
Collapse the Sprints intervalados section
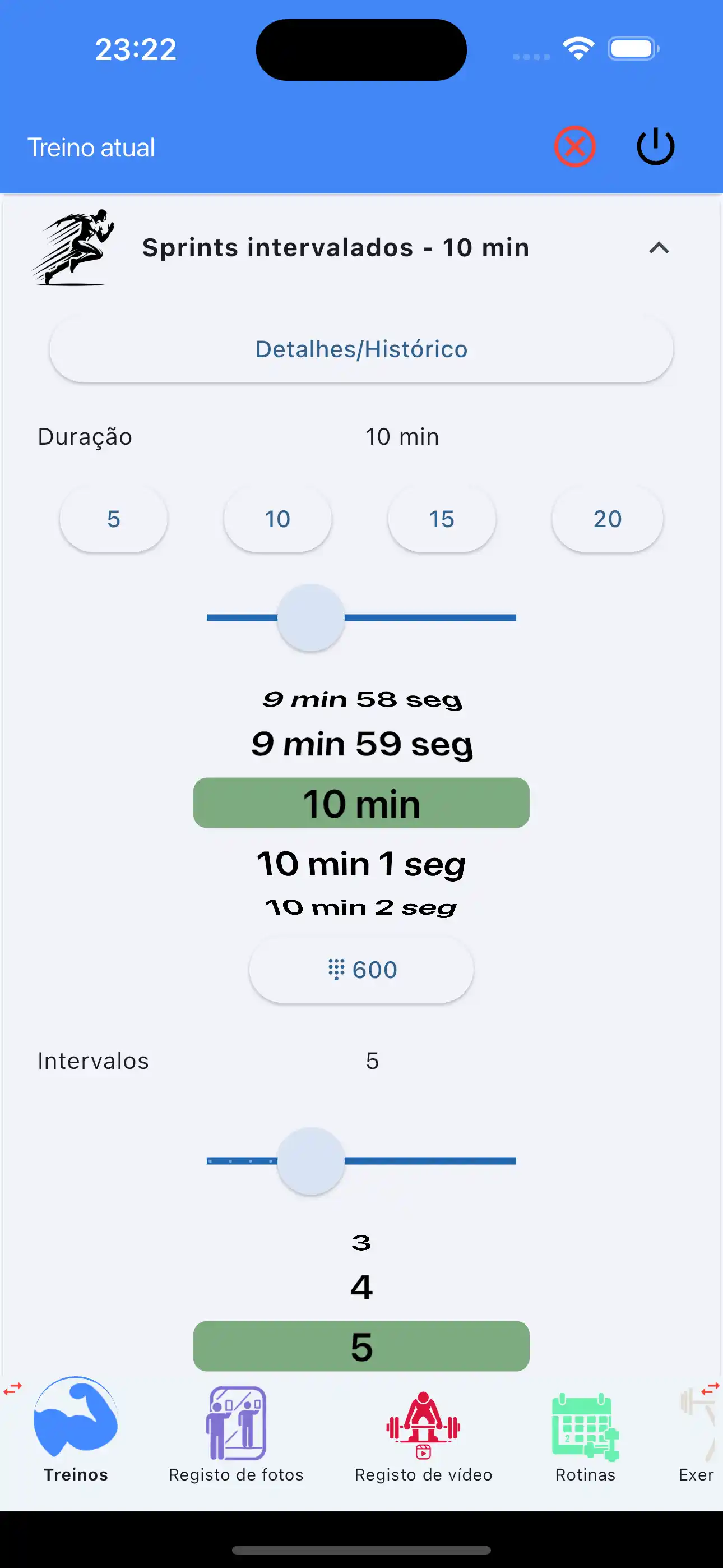[x=660, y=248]
